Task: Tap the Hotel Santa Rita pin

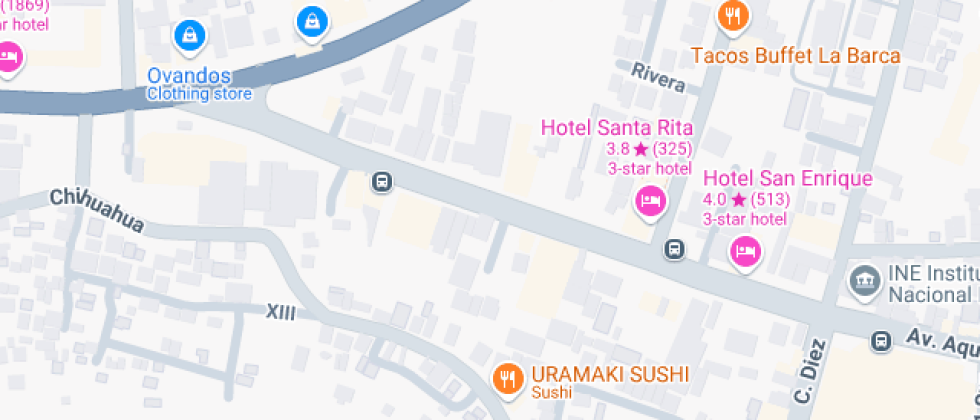Action: point(650,201)
